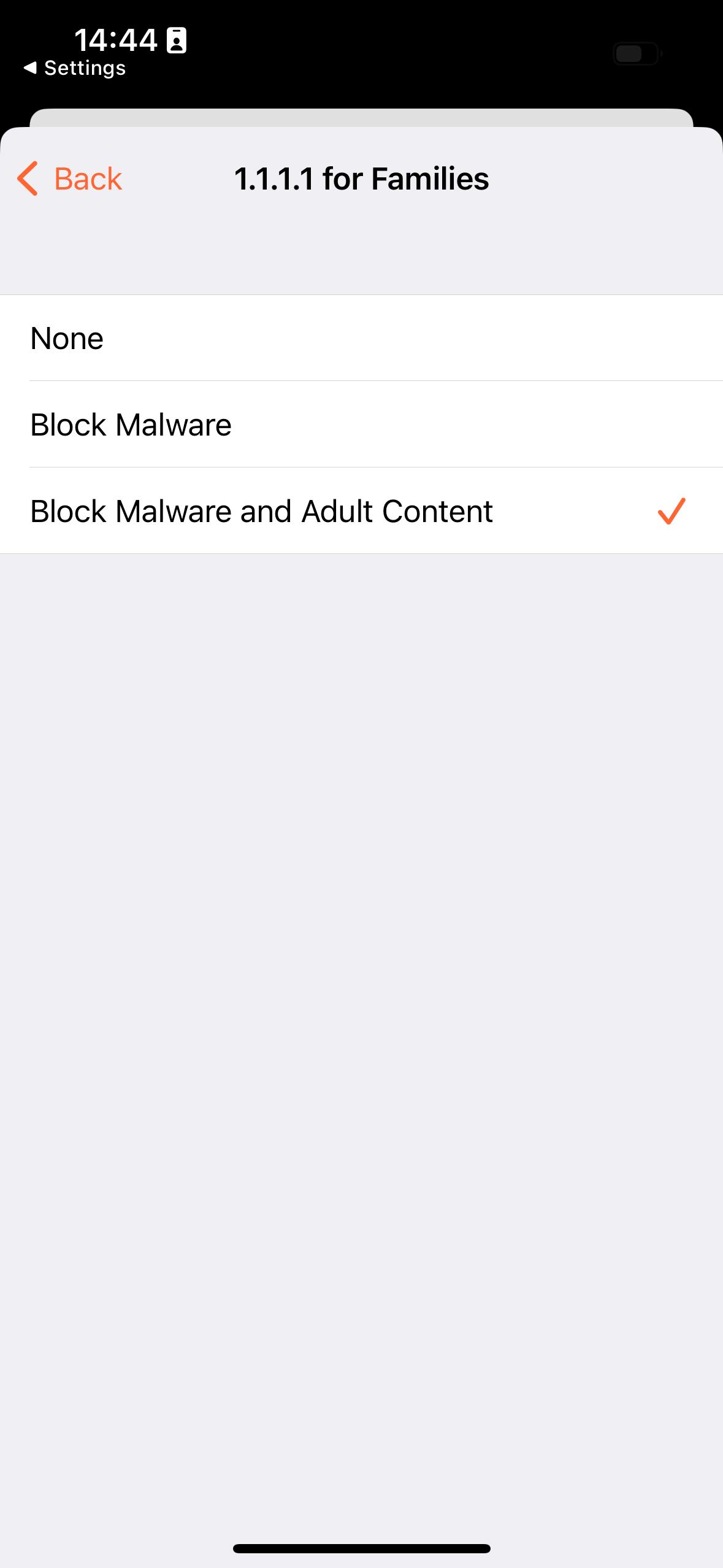Select Block Malware and Adult Content
This screenshot has height=1568, width=723.
361,511
